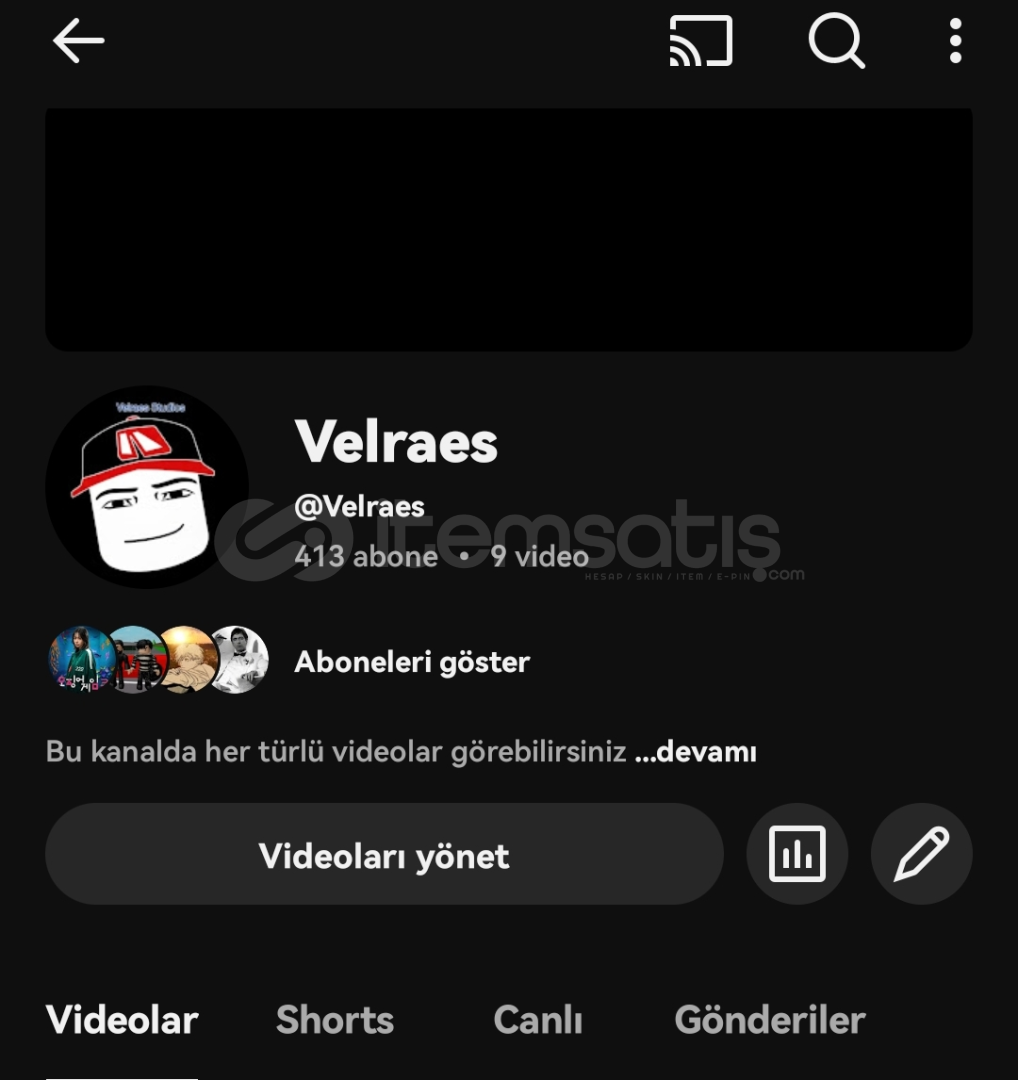Open channel analytics chart icon
This screenshot has width=1018, height=1080.
(x=797, y=854)
